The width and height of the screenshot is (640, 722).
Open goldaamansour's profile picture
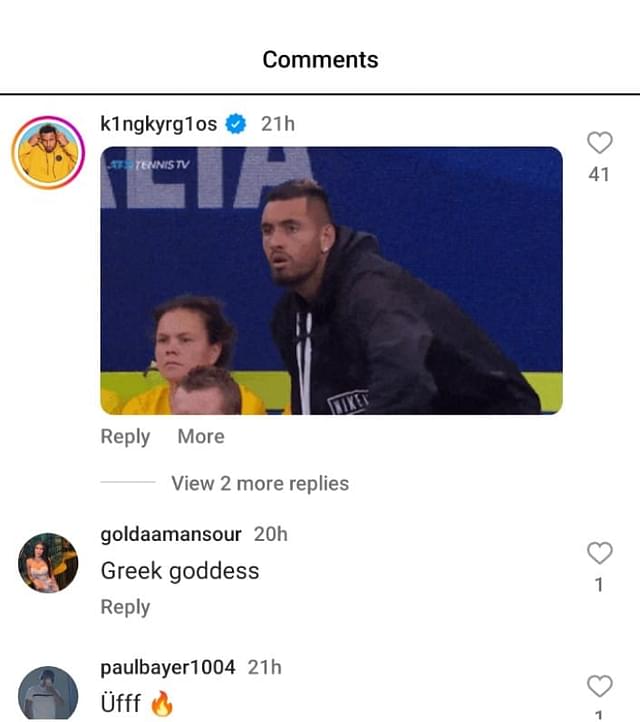pyautogui.click(x=47, y=563)
